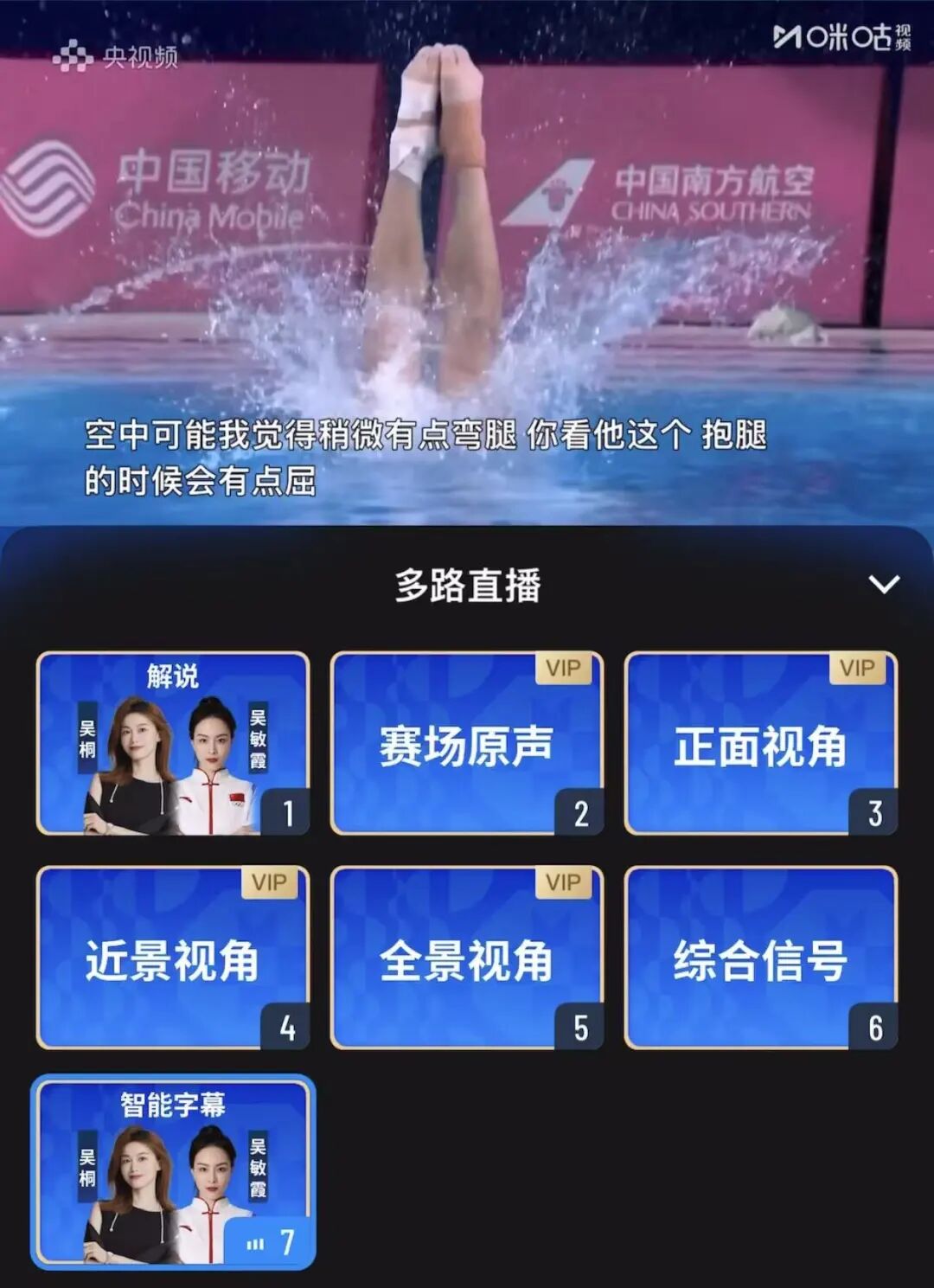Choose the 全景视角 stream
Screen dimensions: 934x1288
coord(467,958)
